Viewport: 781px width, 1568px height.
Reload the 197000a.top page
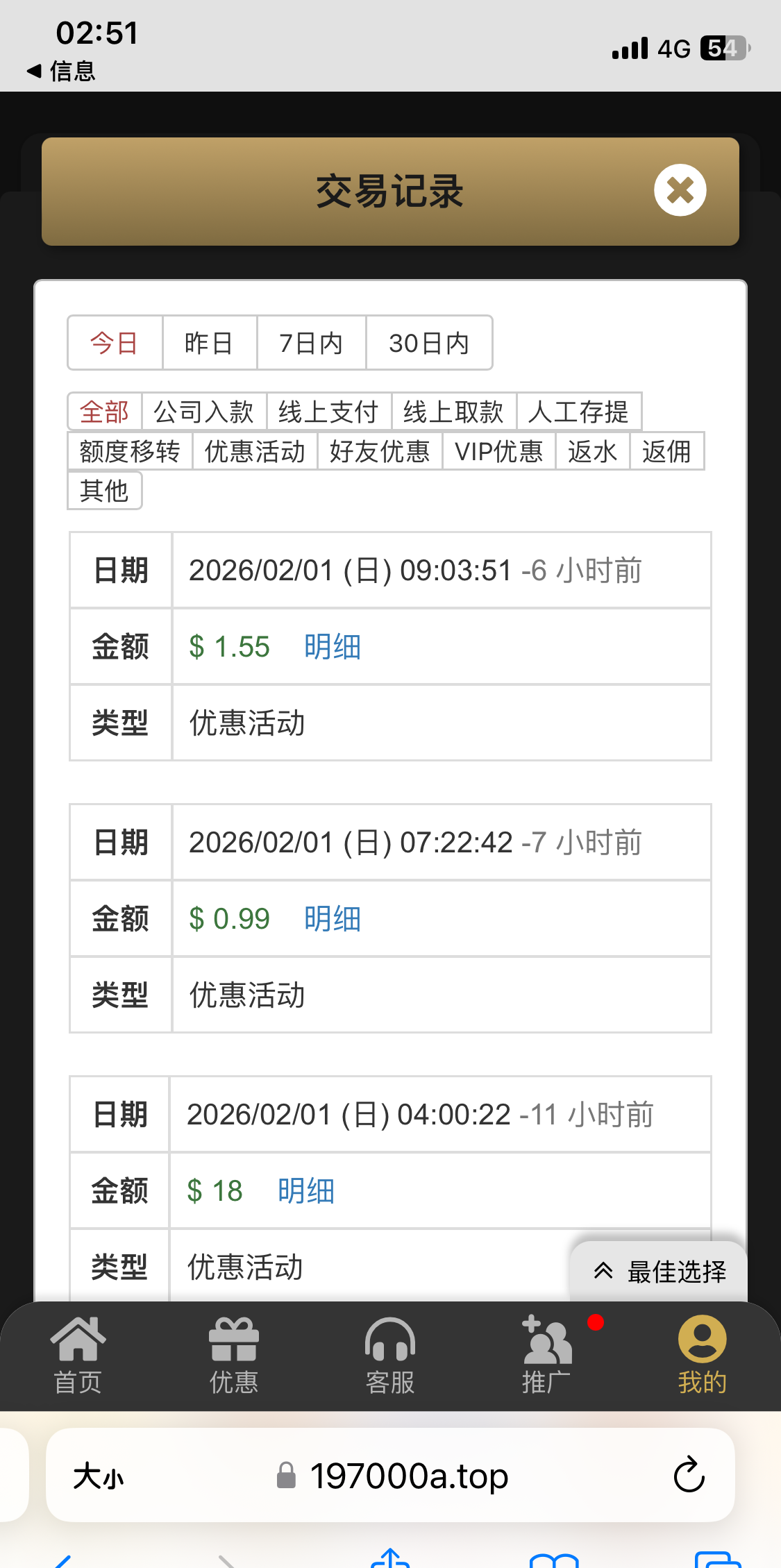tap(689, 1475)
